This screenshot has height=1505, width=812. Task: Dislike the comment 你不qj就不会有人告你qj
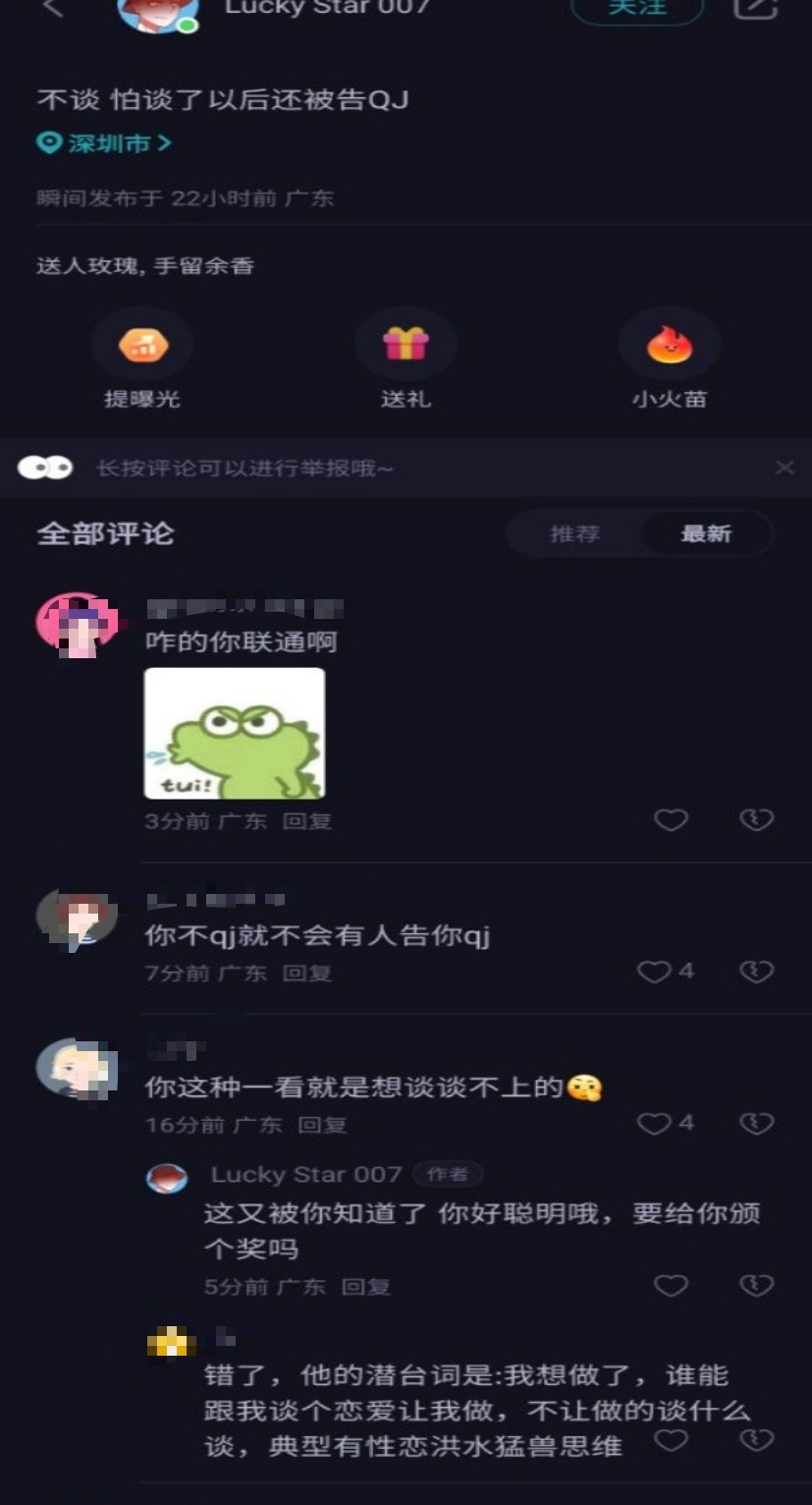756,972
